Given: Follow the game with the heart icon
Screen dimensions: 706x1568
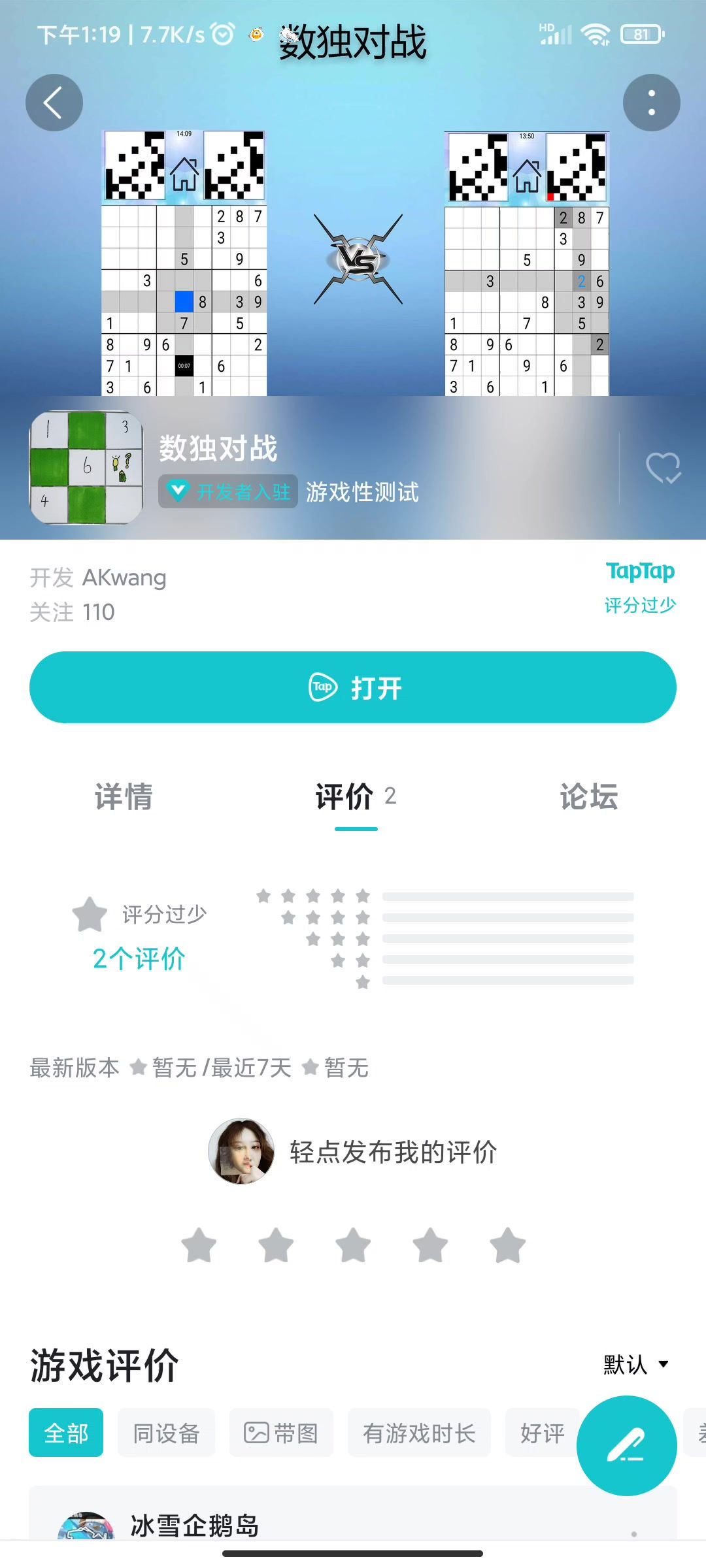Looking at the screenshot, I should tap(663, 468).
